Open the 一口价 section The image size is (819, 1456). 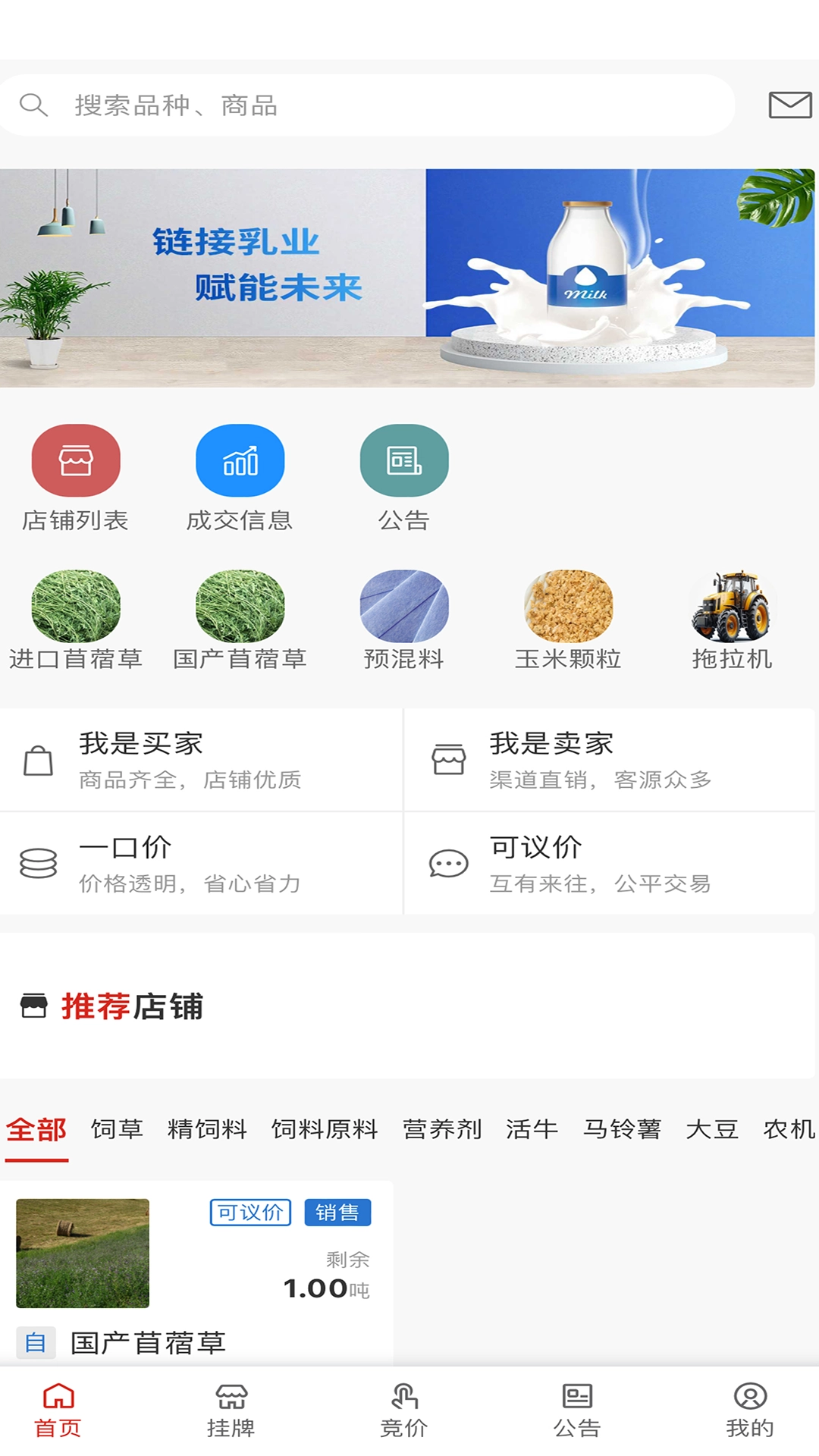201,864
